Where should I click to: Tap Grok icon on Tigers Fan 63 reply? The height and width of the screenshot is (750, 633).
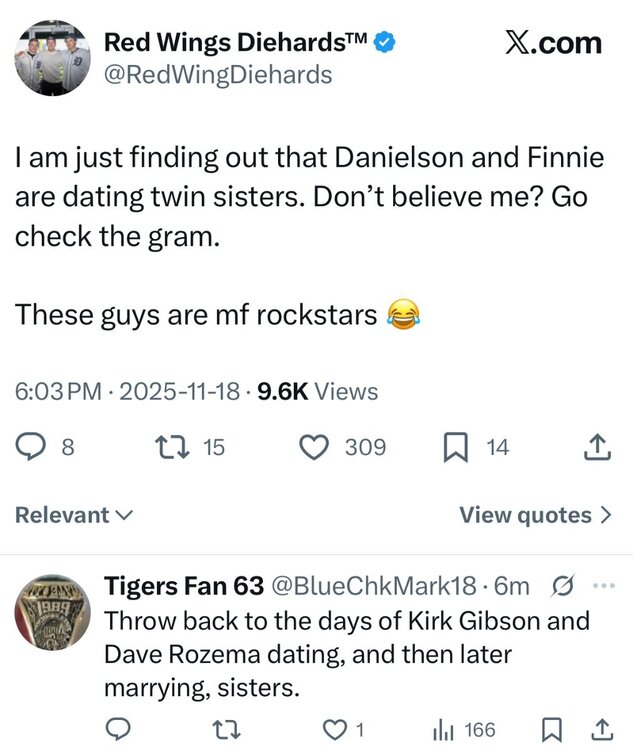pos(562,585)
